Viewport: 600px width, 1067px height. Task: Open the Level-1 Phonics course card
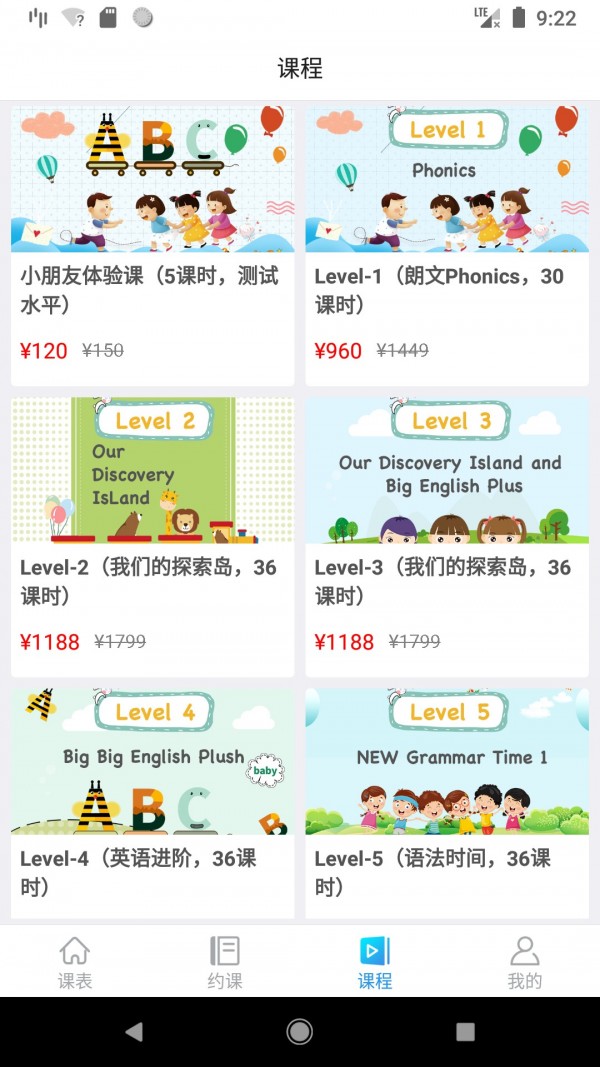pyautogui.click(x=447, y=245)
